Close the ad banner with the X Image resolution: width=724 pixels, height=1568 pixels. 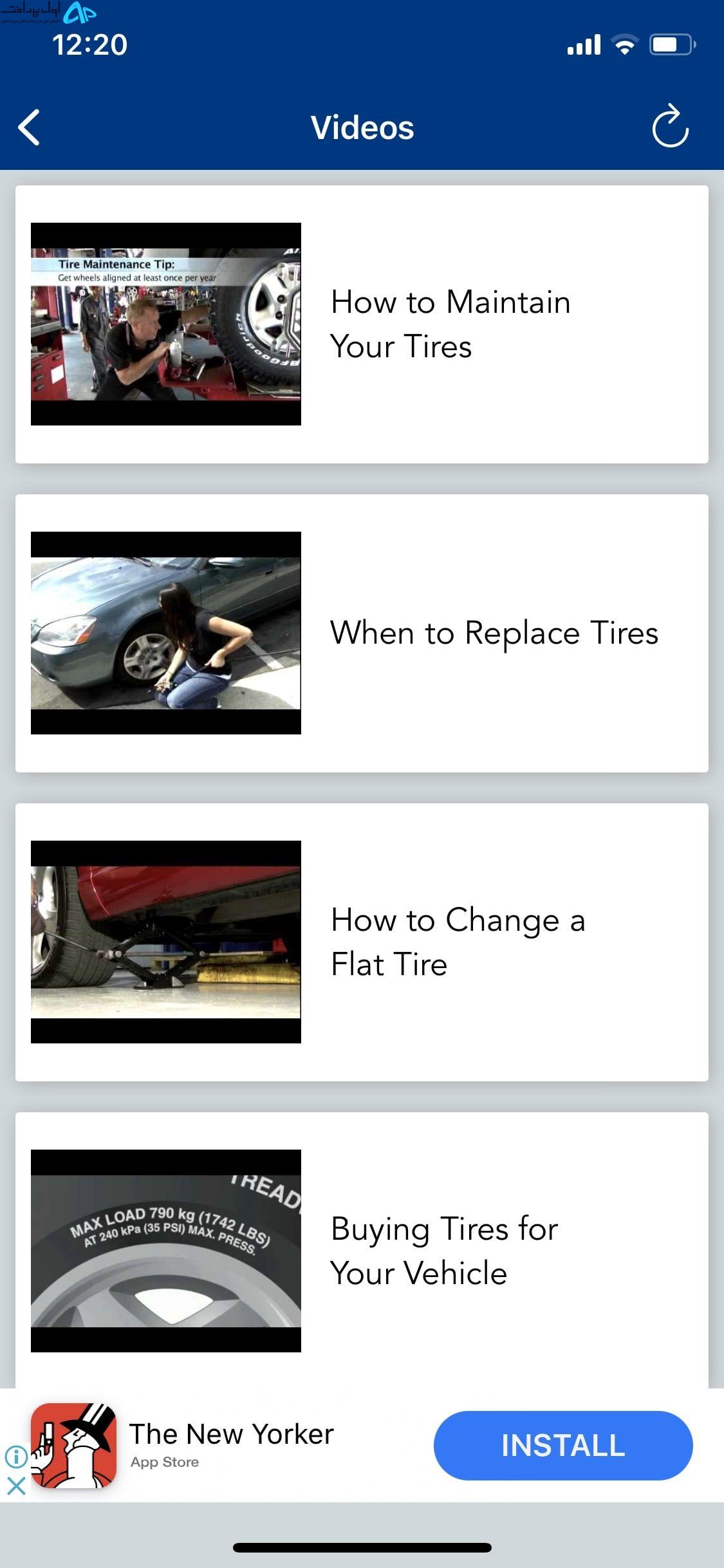pyautogui.click(x=16, y=1486)
